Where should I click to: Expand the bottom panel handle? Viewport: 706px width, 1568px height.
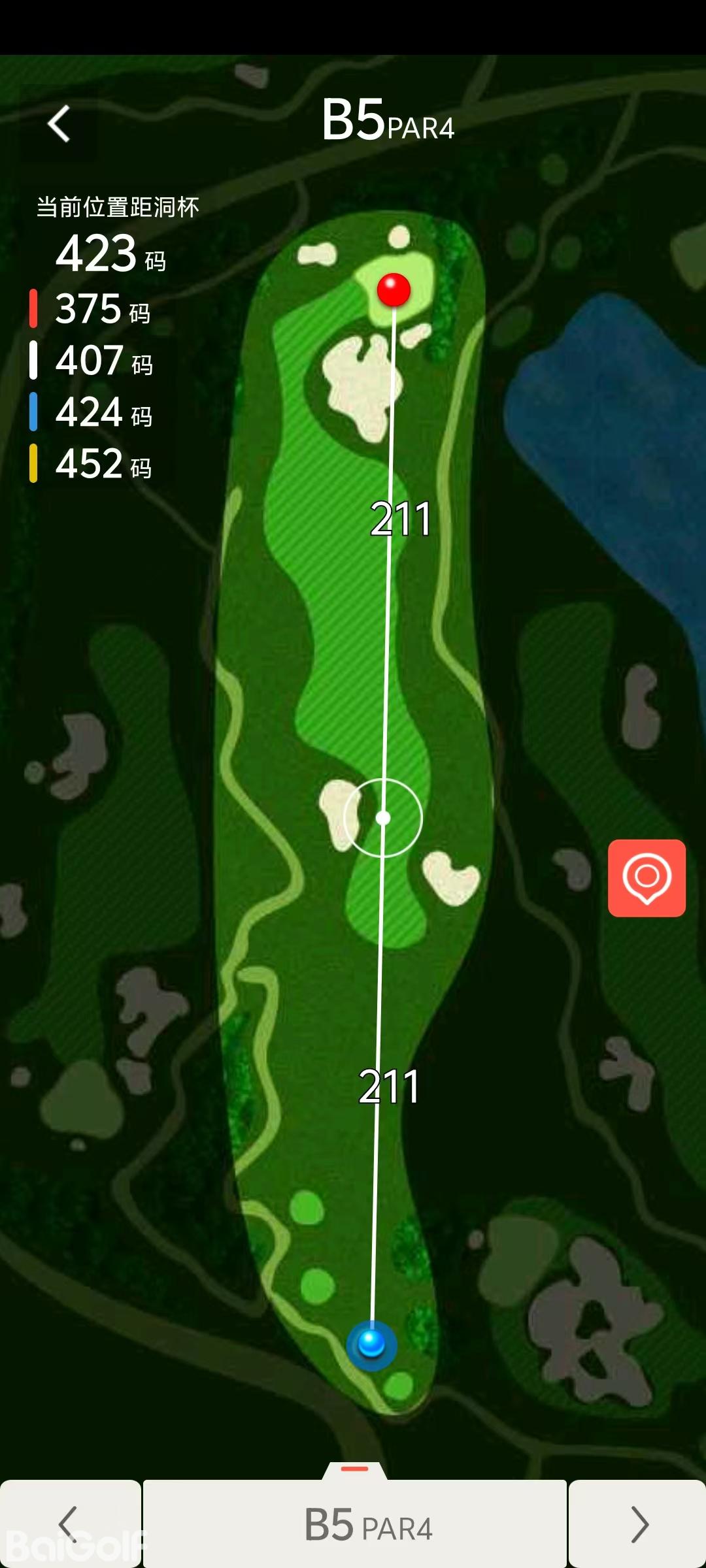tap(355, 1469)
